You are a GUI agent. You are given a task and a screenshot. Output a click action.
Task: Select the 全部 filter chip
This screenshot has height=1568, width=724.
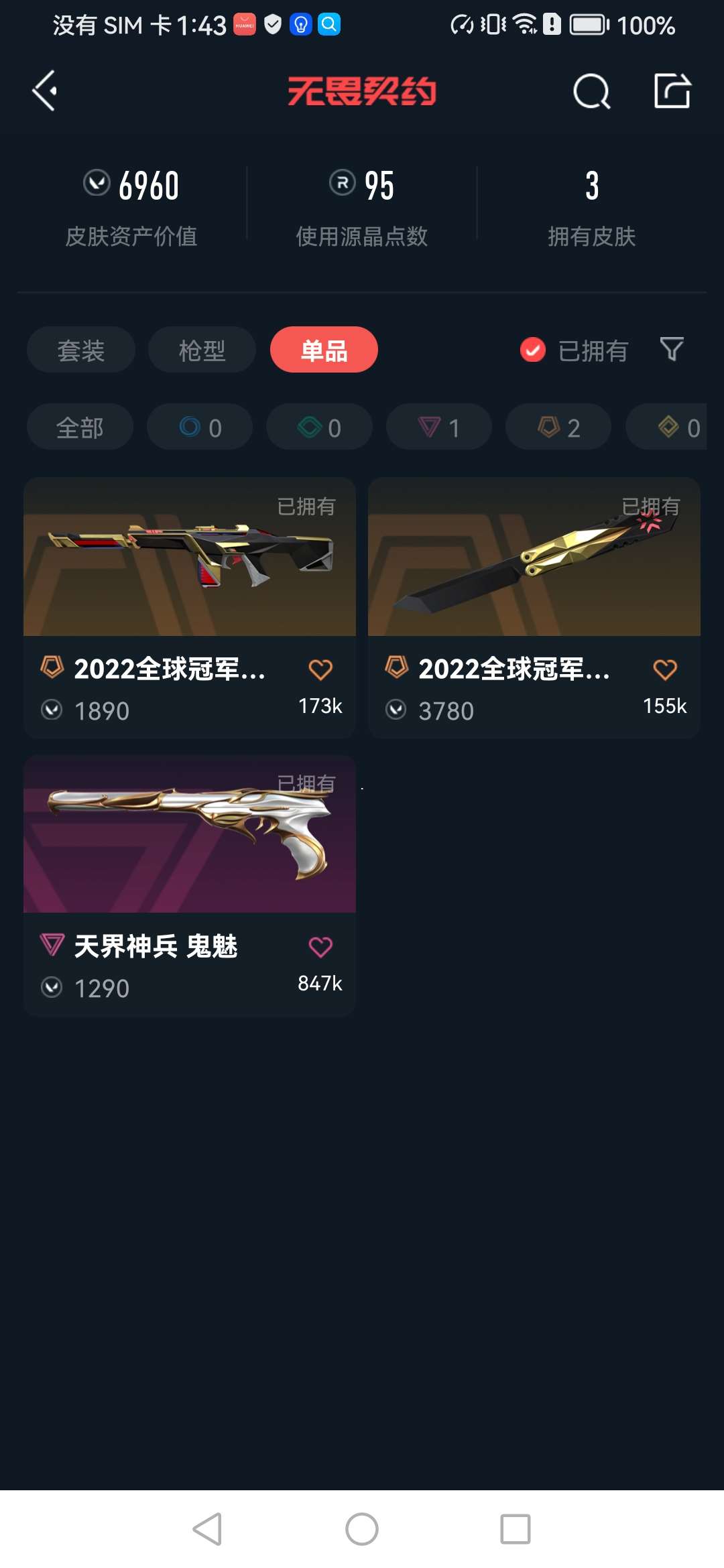coord(80,427)
